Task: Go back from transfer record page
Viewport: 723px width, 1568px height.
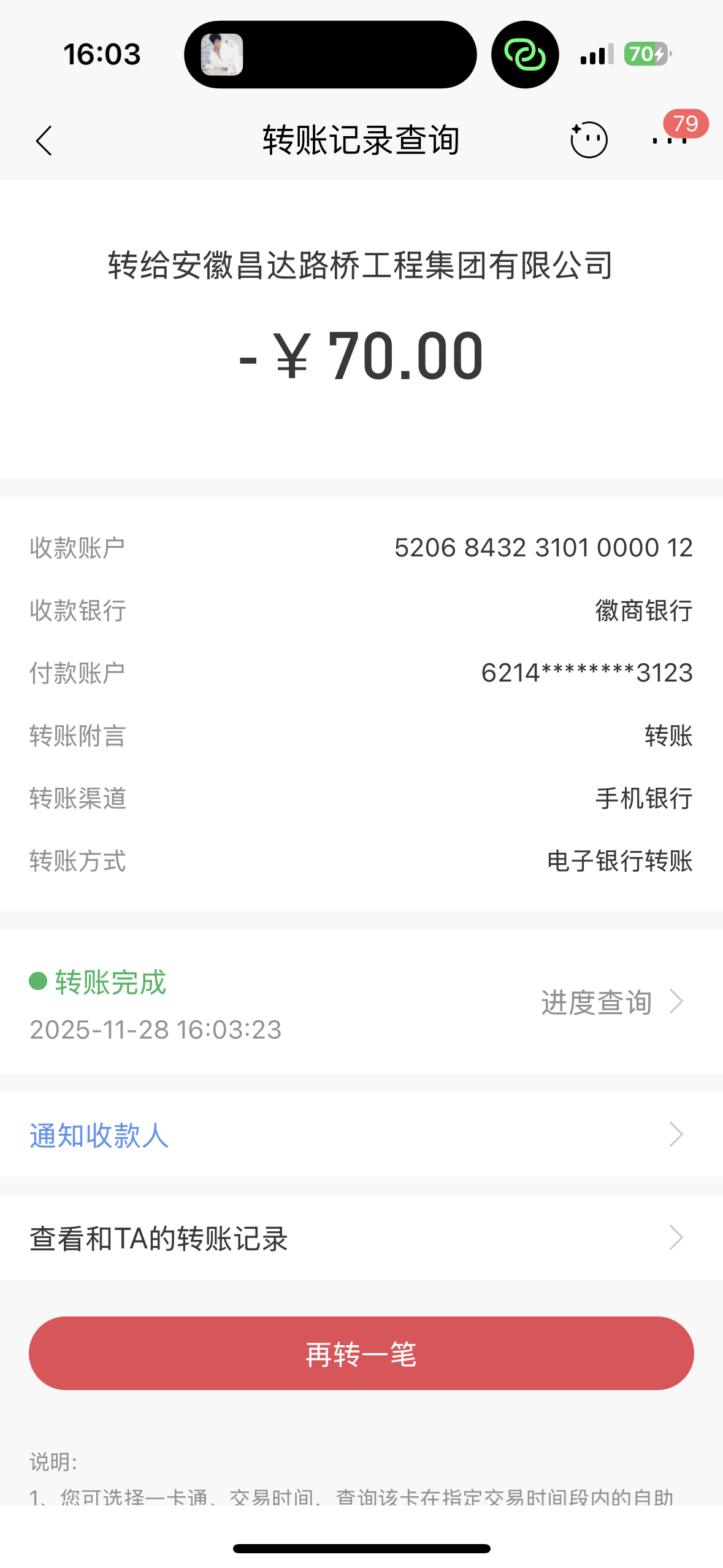Action: 44,141
